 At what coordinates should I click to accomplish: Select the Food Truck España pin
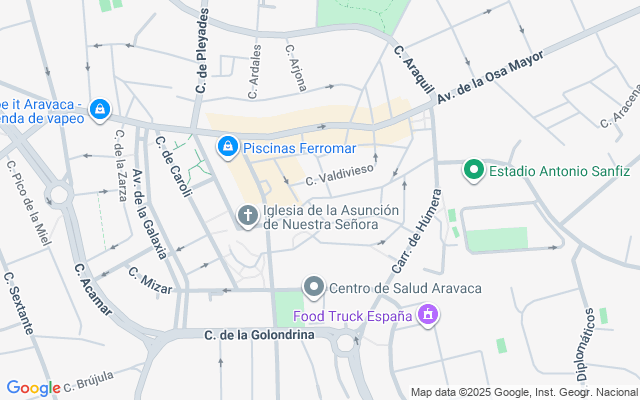428,317
